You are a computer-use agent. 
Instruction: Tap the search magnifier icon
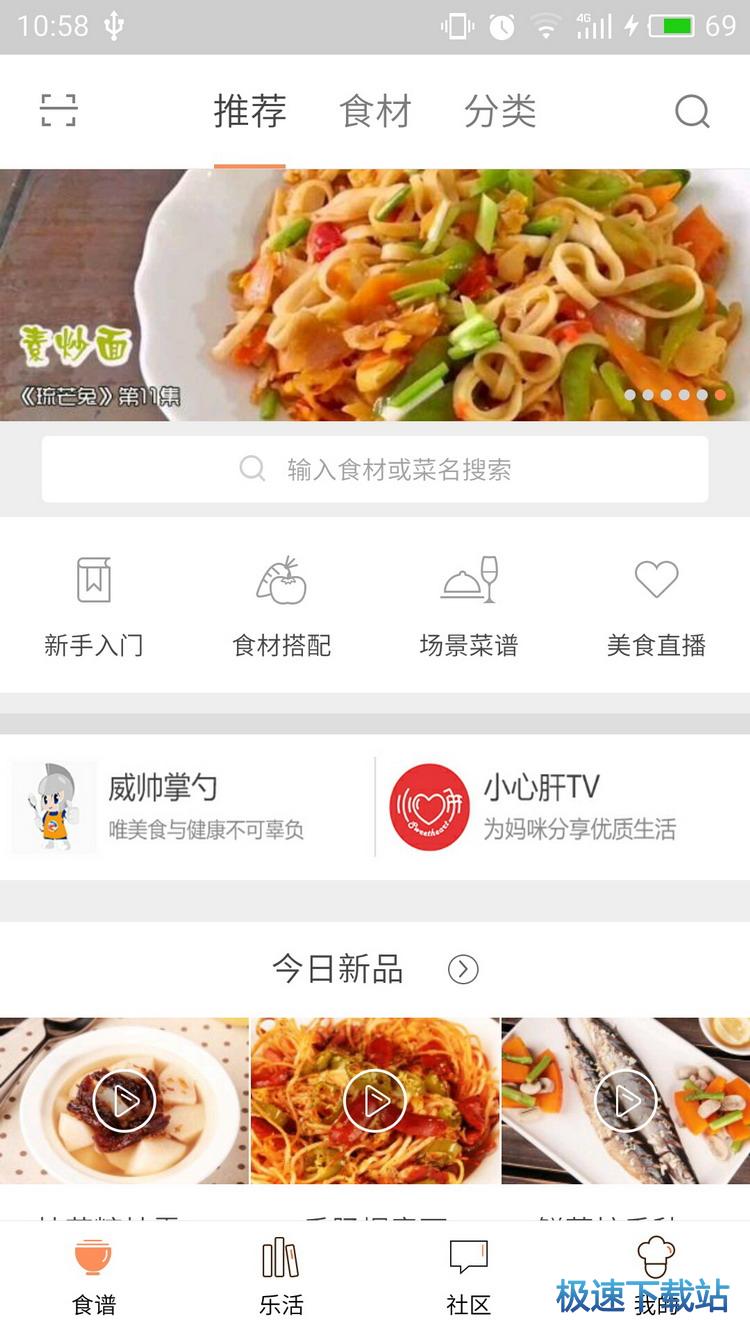pyautogui.click(x=692, y=111)
